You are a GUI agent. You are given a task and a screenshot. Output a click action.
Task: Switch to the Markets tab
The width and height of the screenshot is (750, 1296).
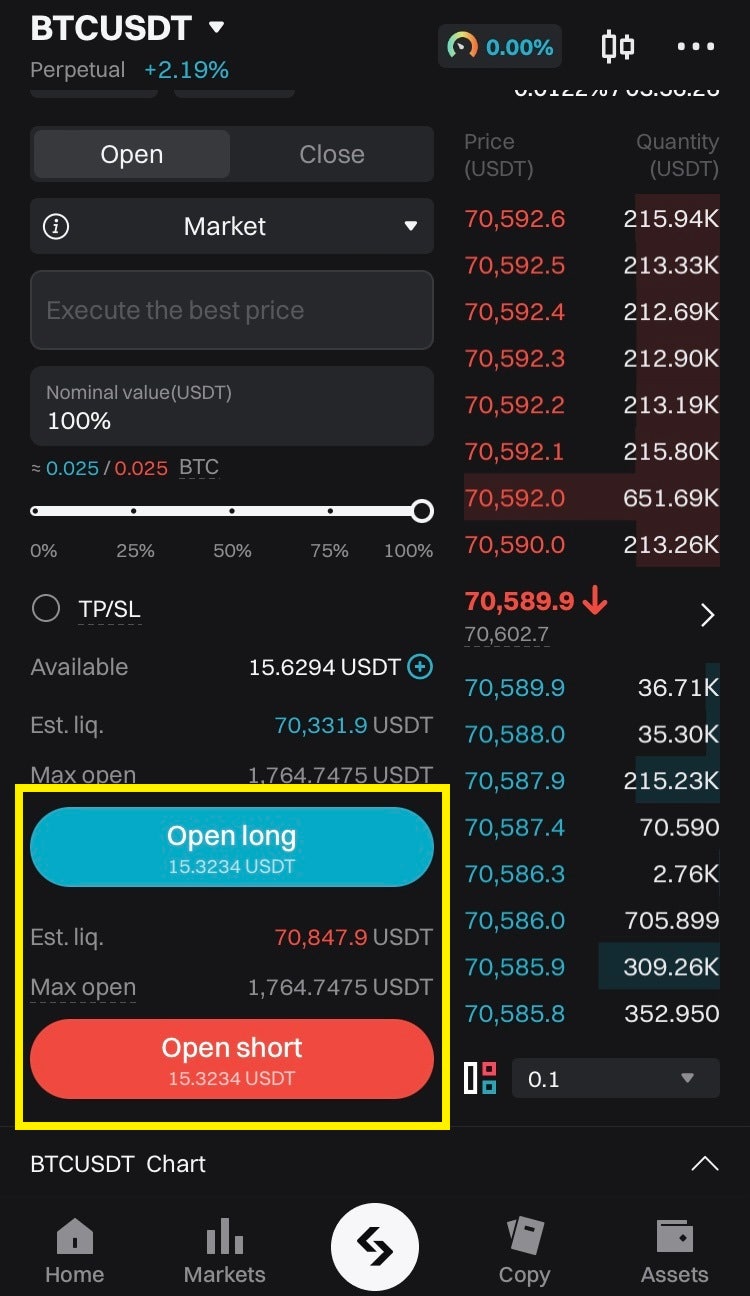click(x=225, y=1251)
